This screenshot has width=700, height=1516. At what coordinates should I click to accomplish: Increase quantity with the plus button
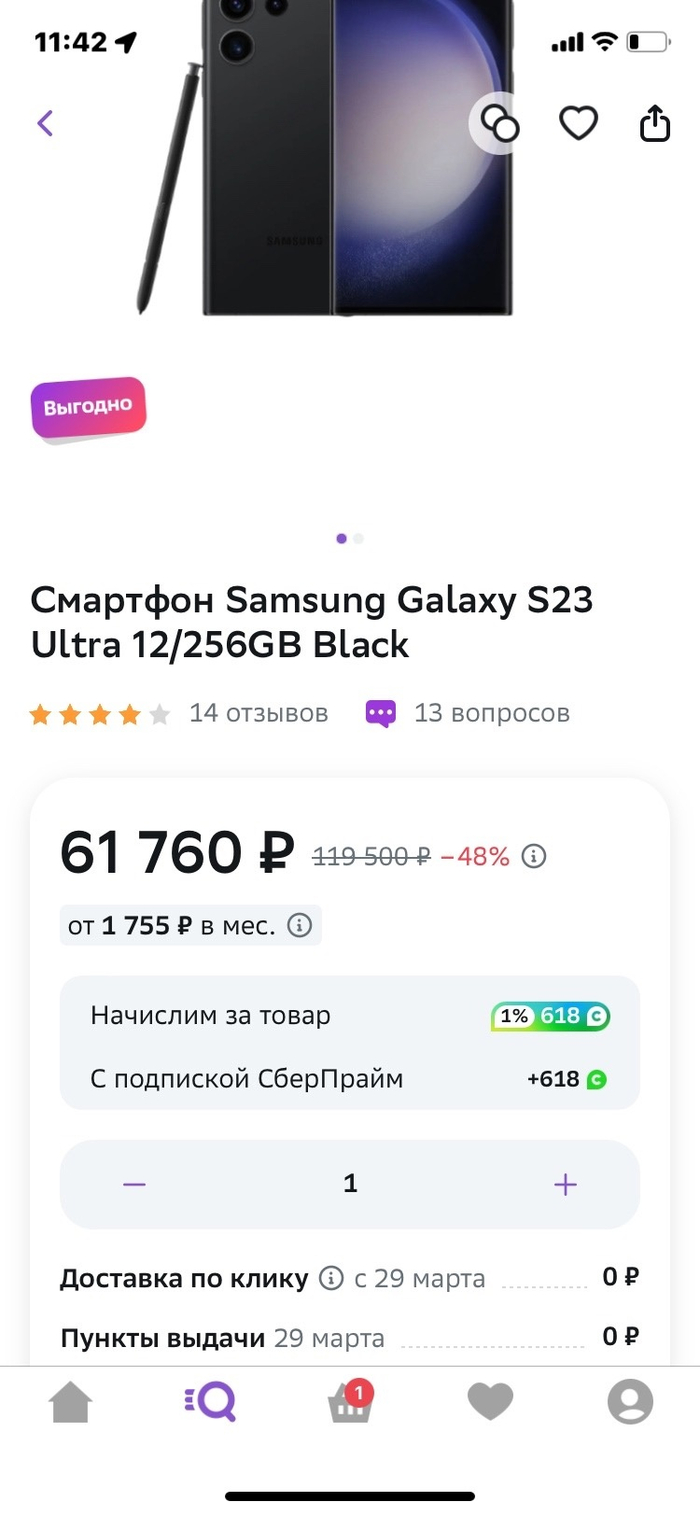(x=565, y=1184)
